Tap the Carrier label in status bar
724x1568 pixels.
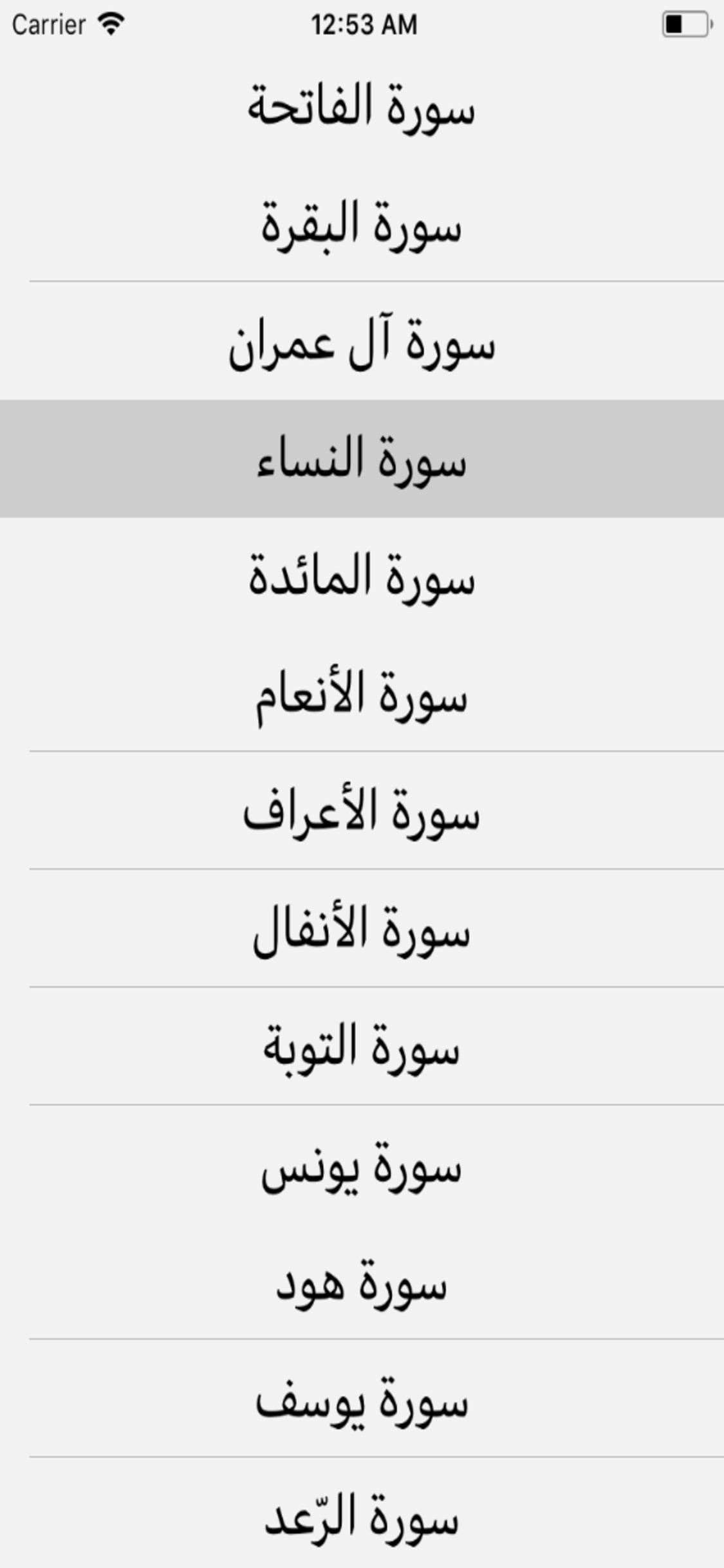pyautogui.click(x=46, y=24)
